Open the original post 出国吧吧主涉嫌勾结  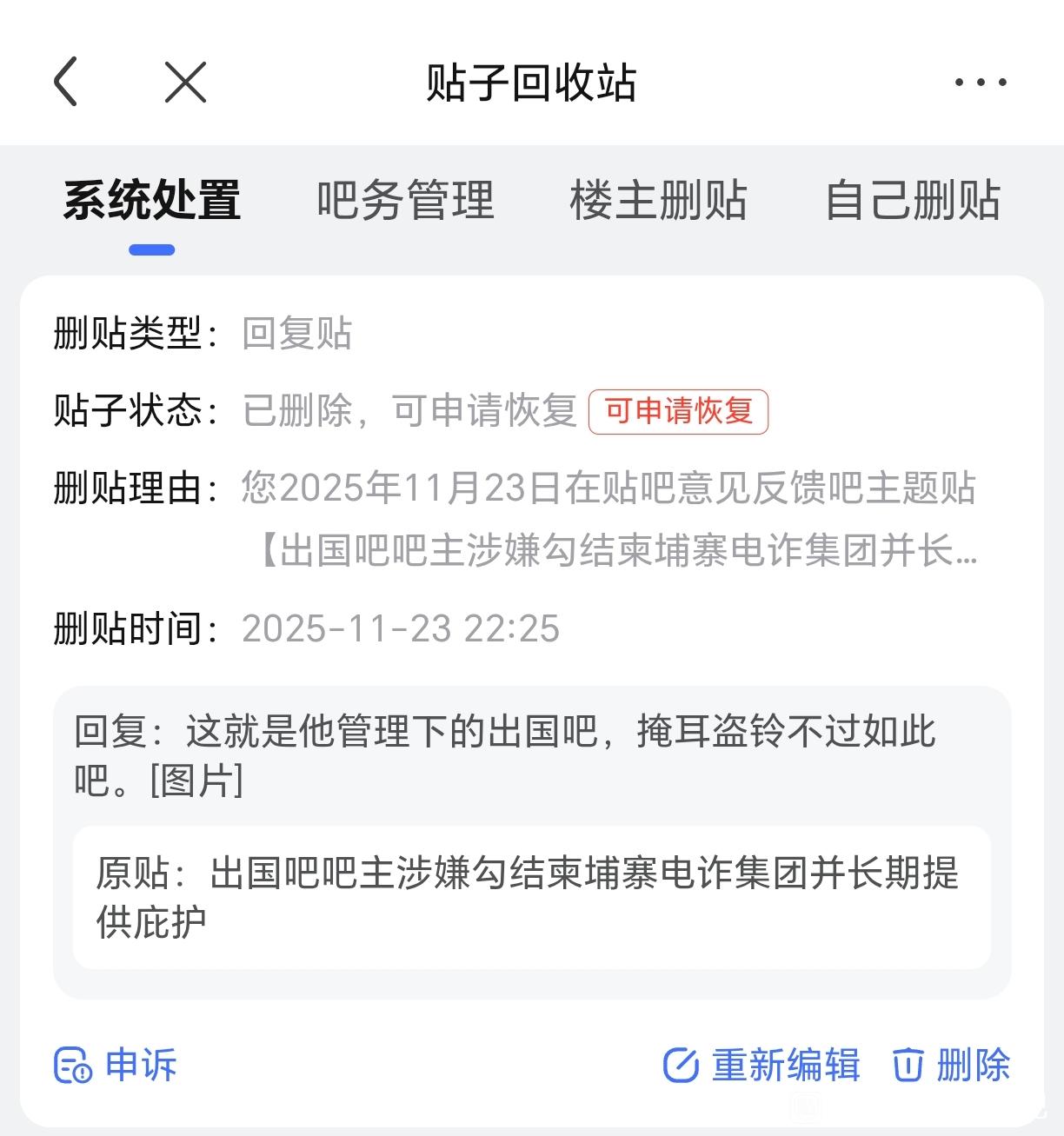coord(531,897)
